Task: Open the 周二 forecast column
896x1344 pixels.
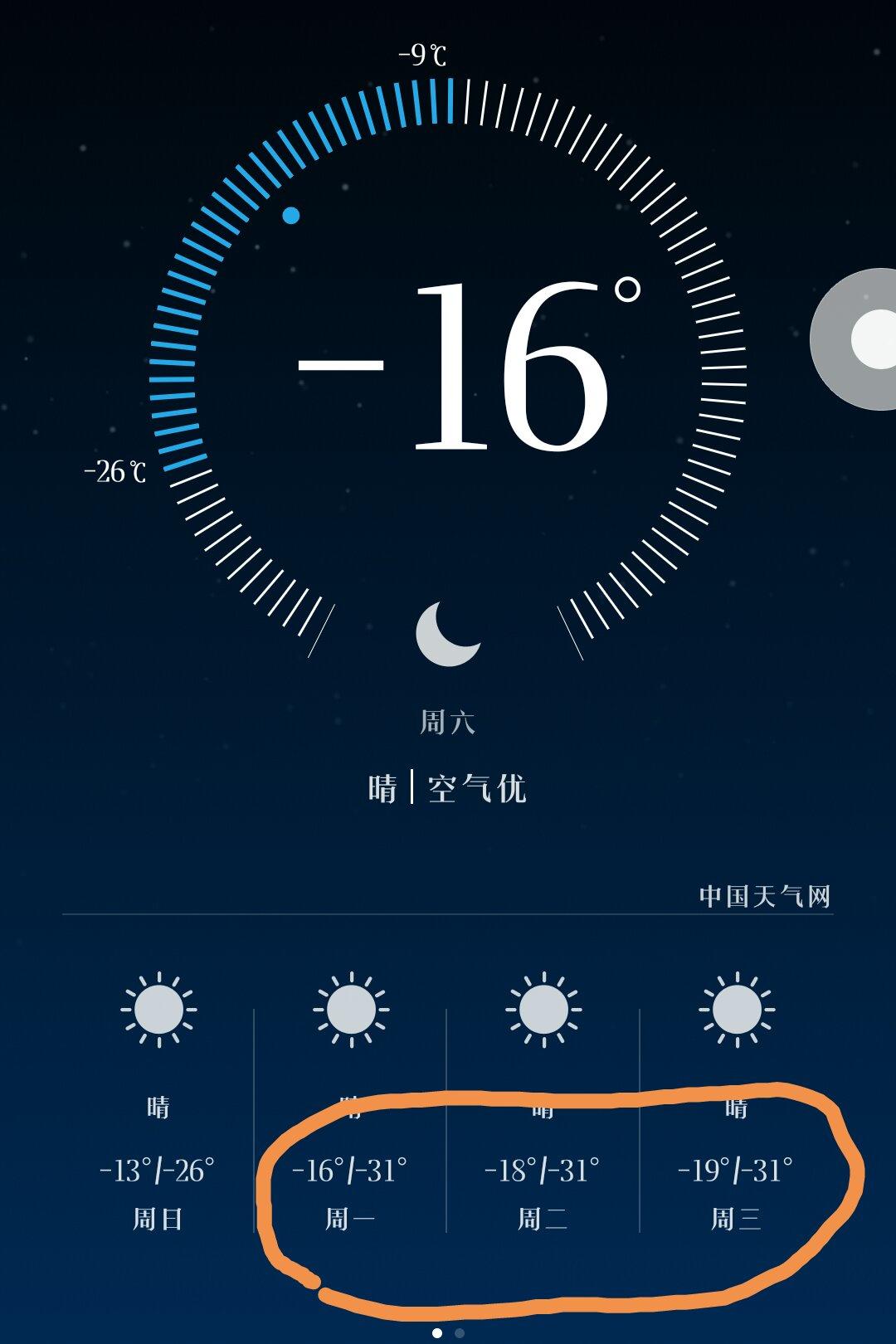Action: [543, 1103]
